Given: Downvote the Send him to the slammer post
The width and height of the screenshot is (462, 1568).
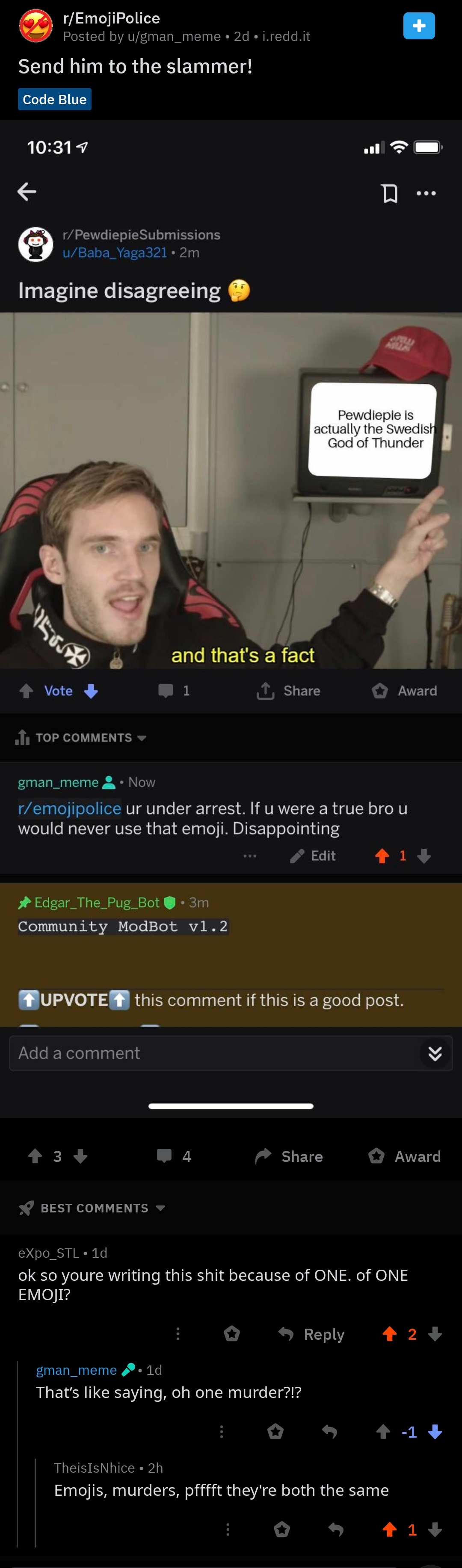Looking at the screenshot, I should 80,1156.
